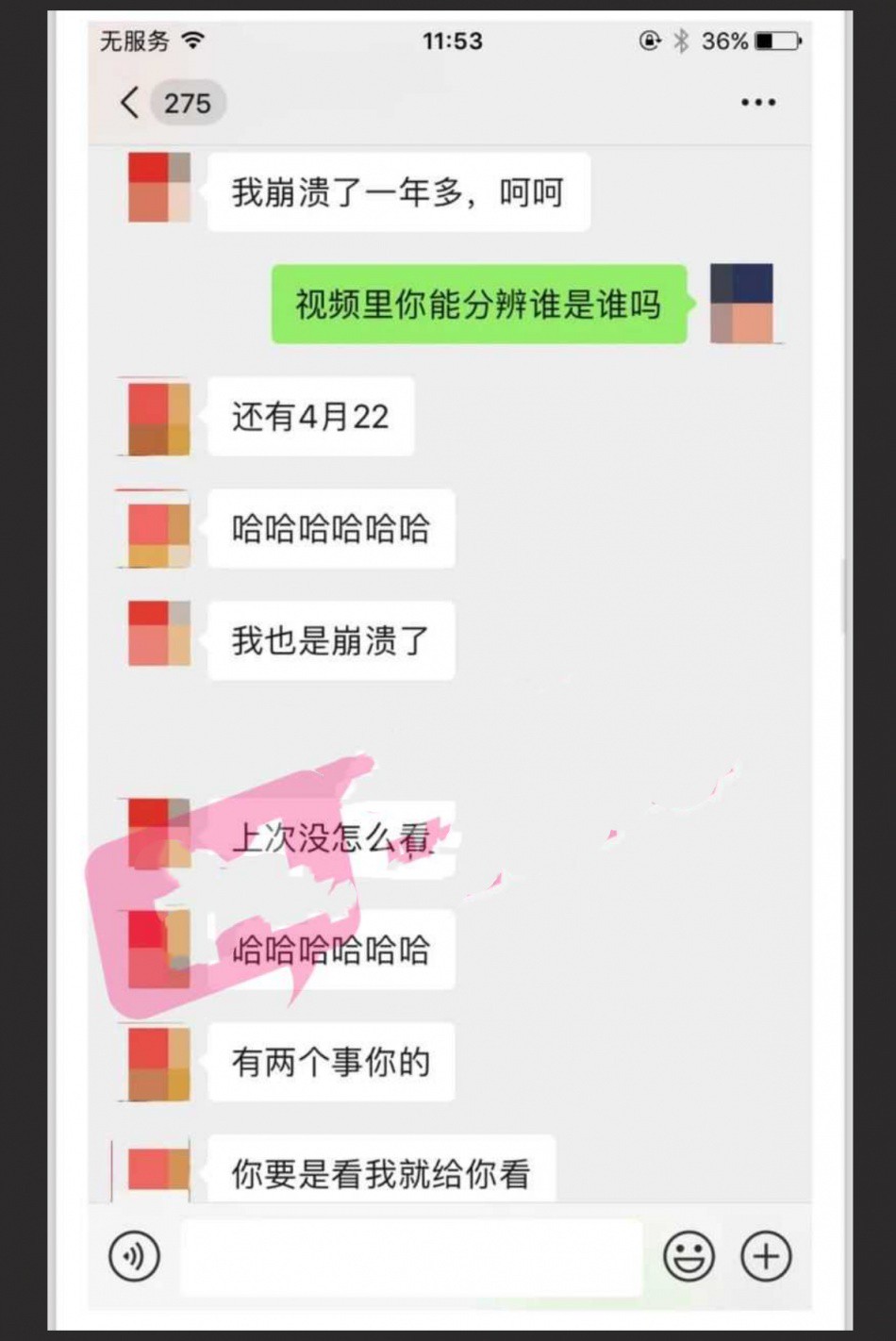Viewport: 896px width, 1341px height.
Task: Open the plus attachments menu
Action: 766,1256
